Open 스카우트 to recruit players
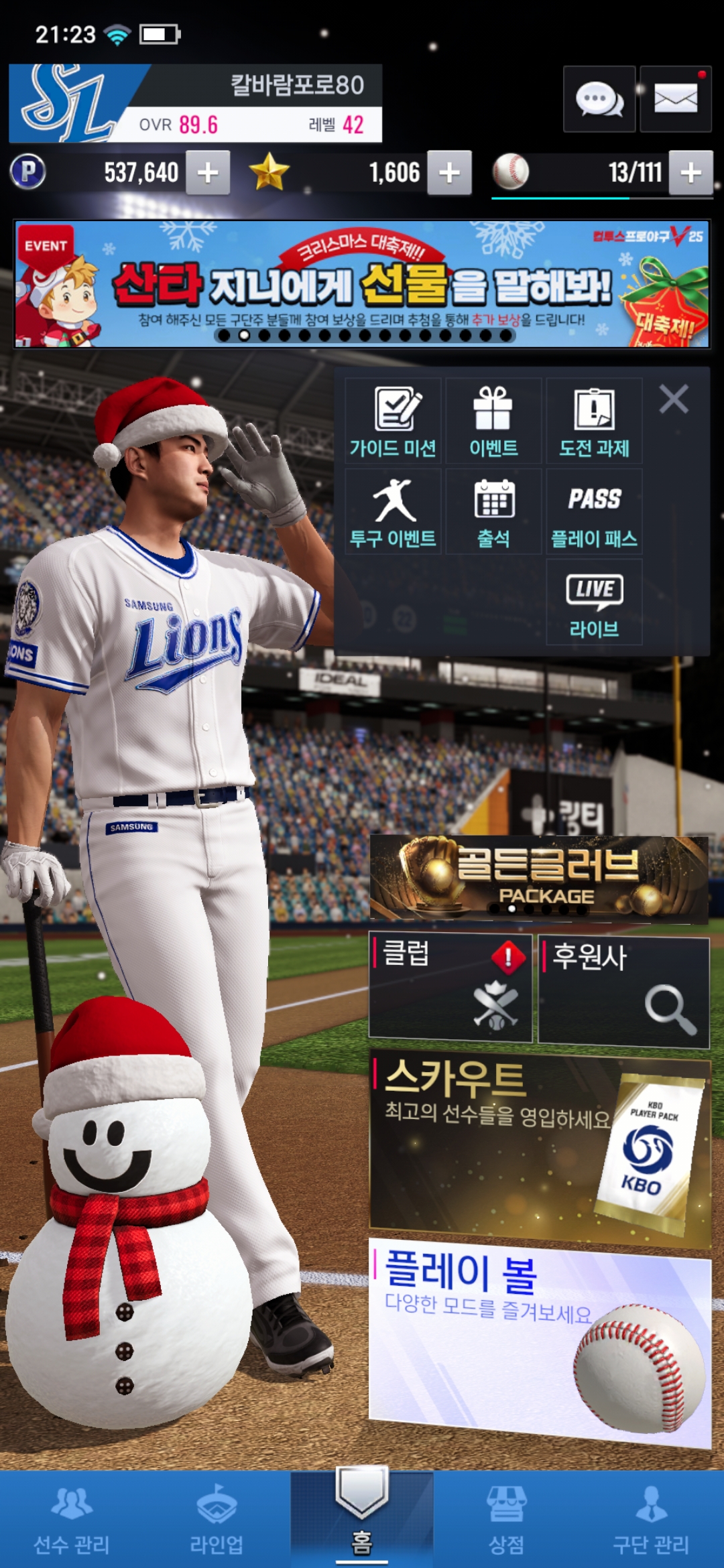724x1568 pixels. pos(539,1147)
